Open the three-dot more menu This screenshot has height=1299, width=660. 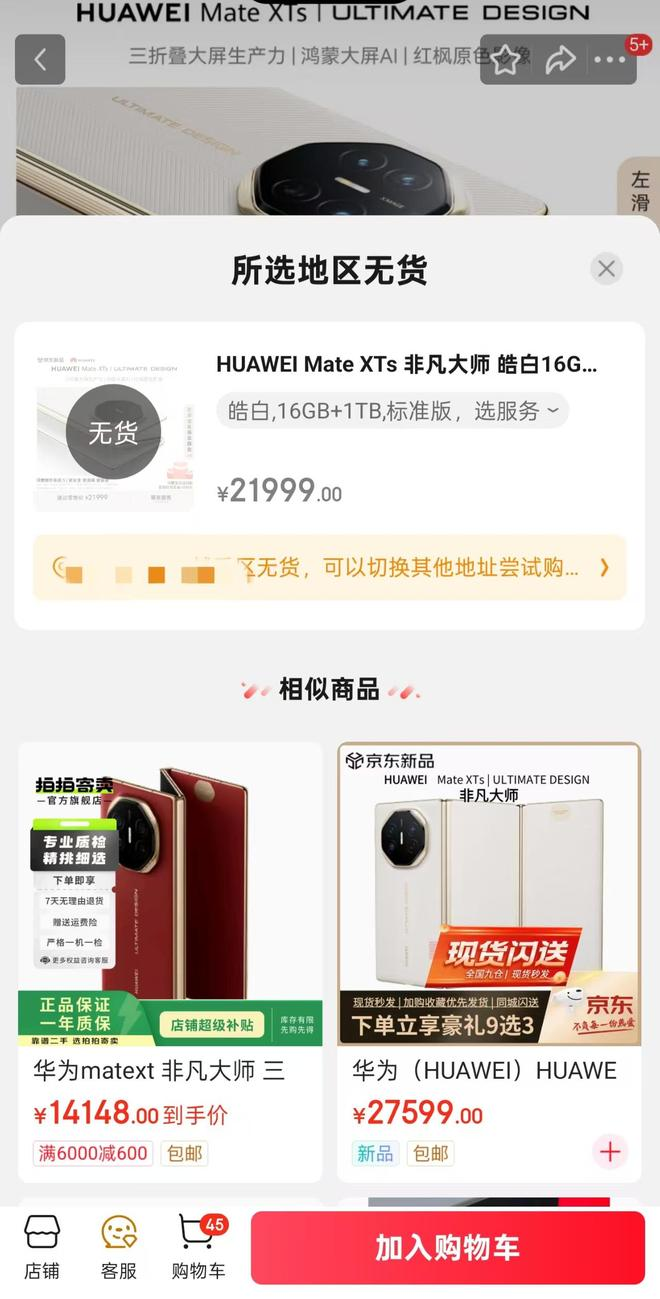click(x=610, y=60)
